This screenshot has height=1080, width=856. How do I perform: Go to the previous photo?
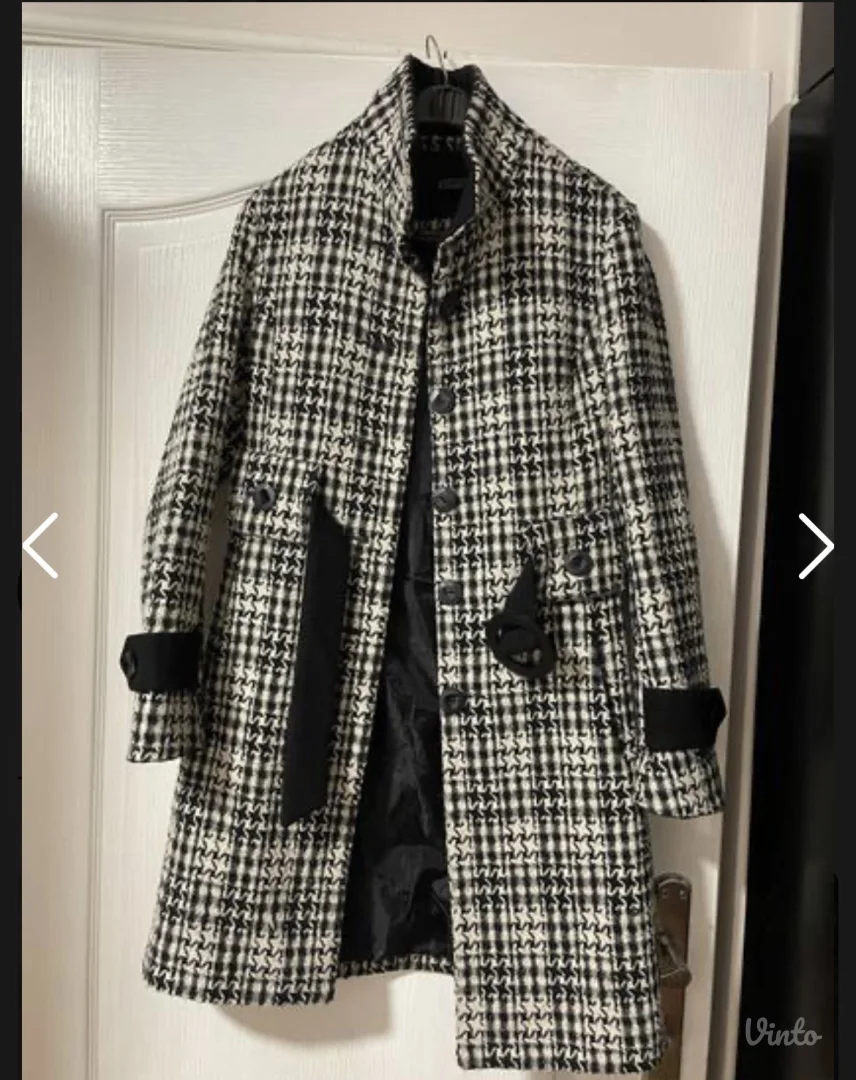point(41,545)
